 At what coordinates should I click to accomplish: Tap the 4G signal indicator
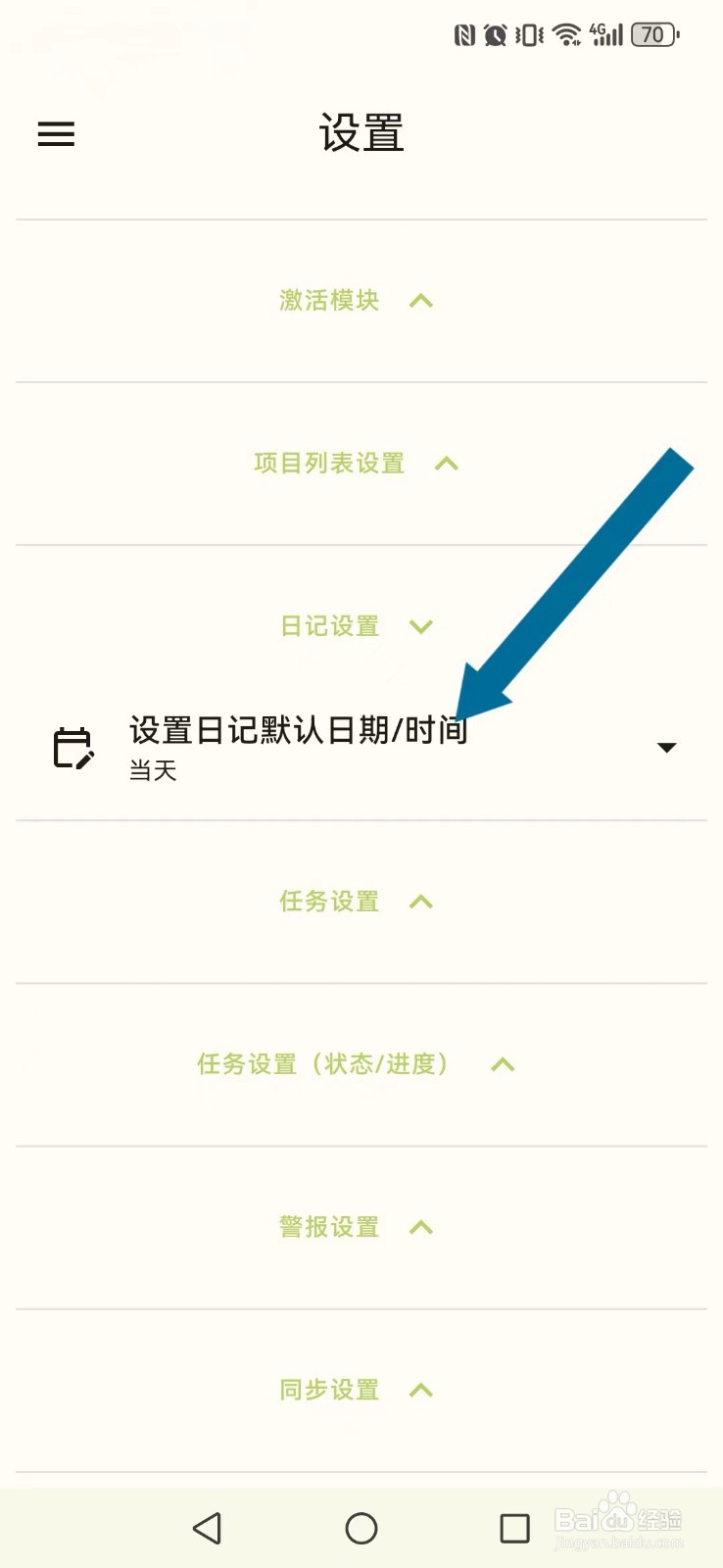point(604,33)
